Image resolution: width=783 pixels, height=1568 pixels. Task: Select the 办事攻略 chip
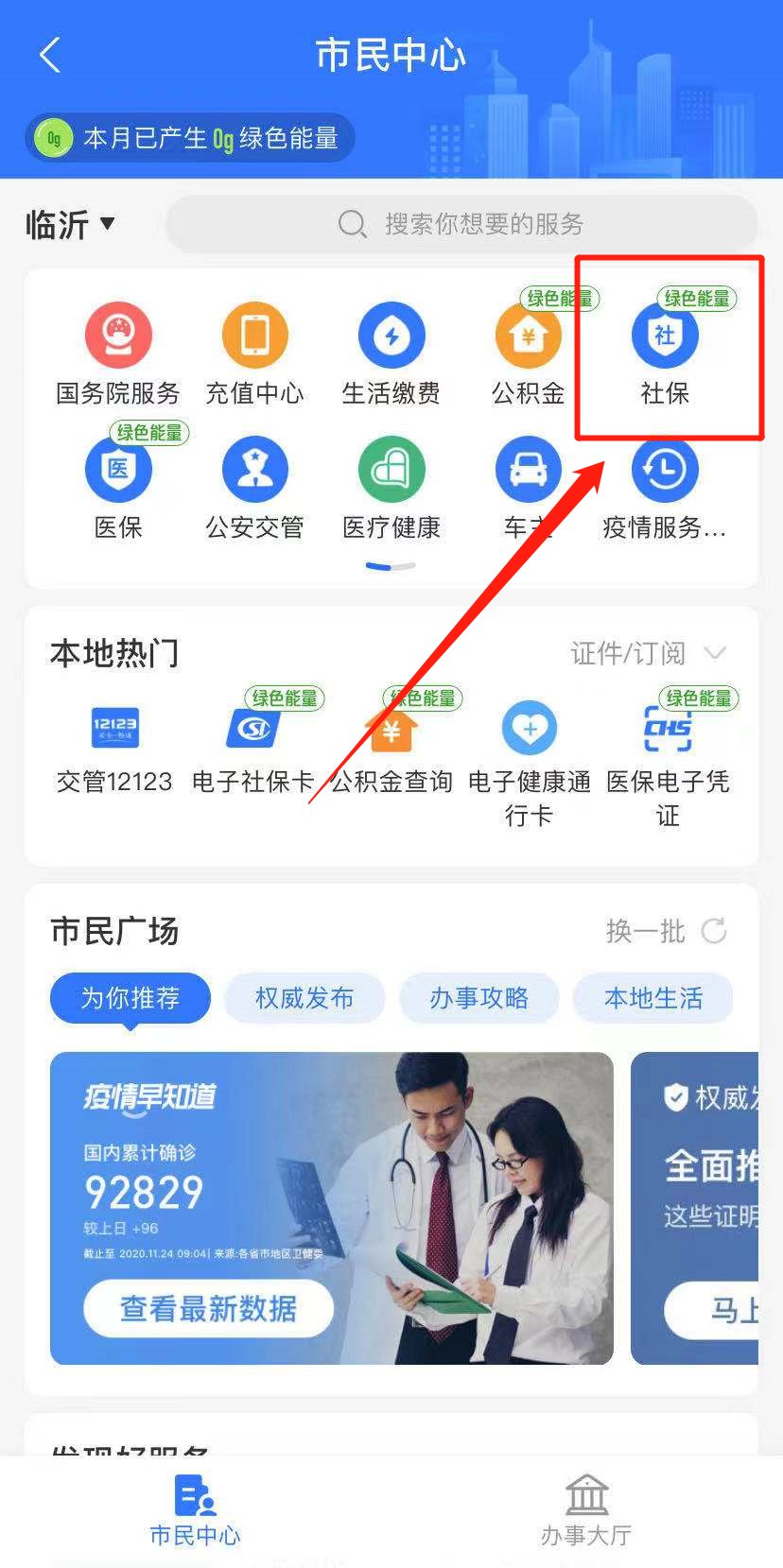click(478, 998)
